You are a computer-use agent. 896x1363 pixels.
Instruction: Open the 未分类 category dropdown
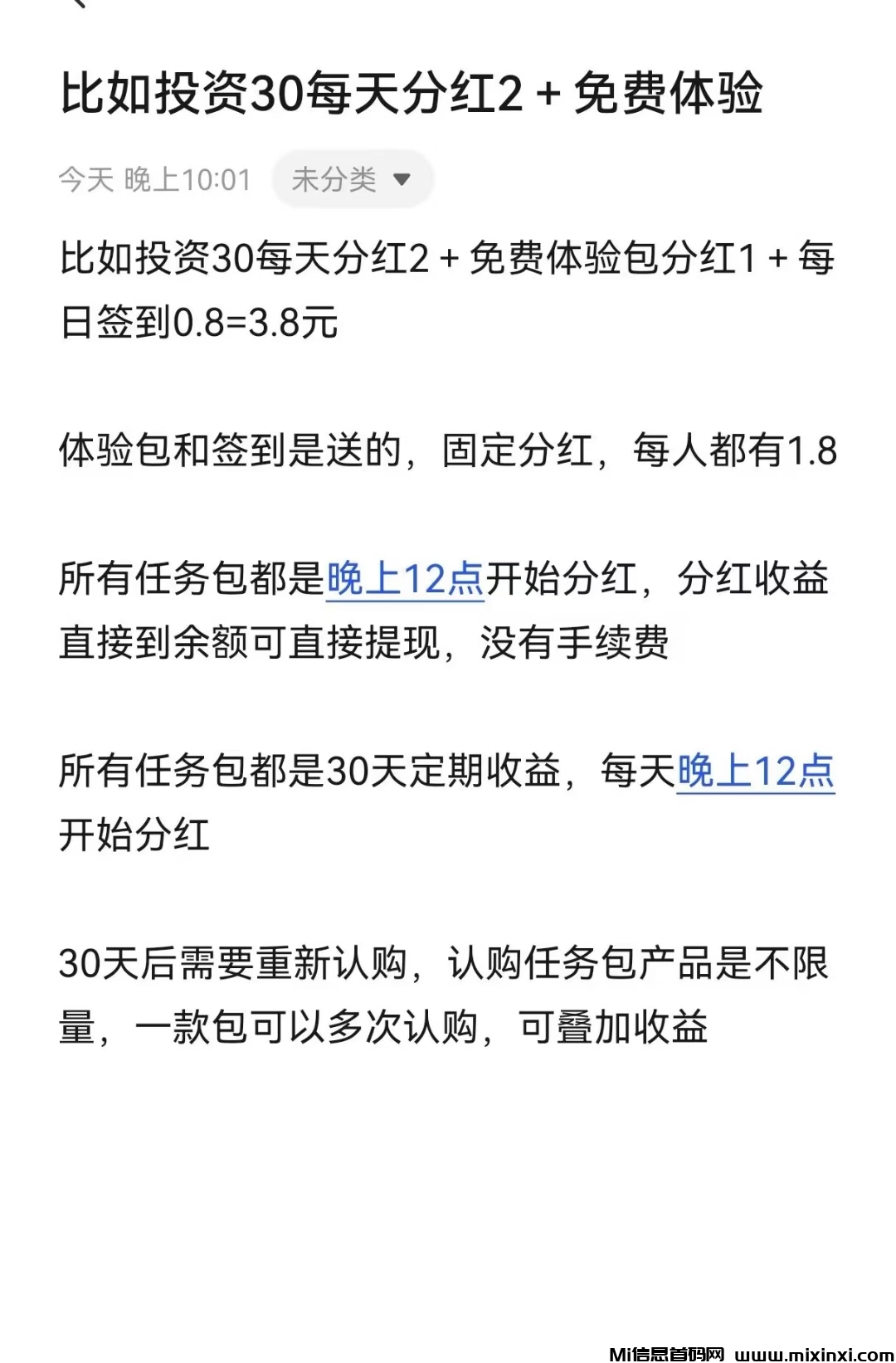tap(353, 179)
